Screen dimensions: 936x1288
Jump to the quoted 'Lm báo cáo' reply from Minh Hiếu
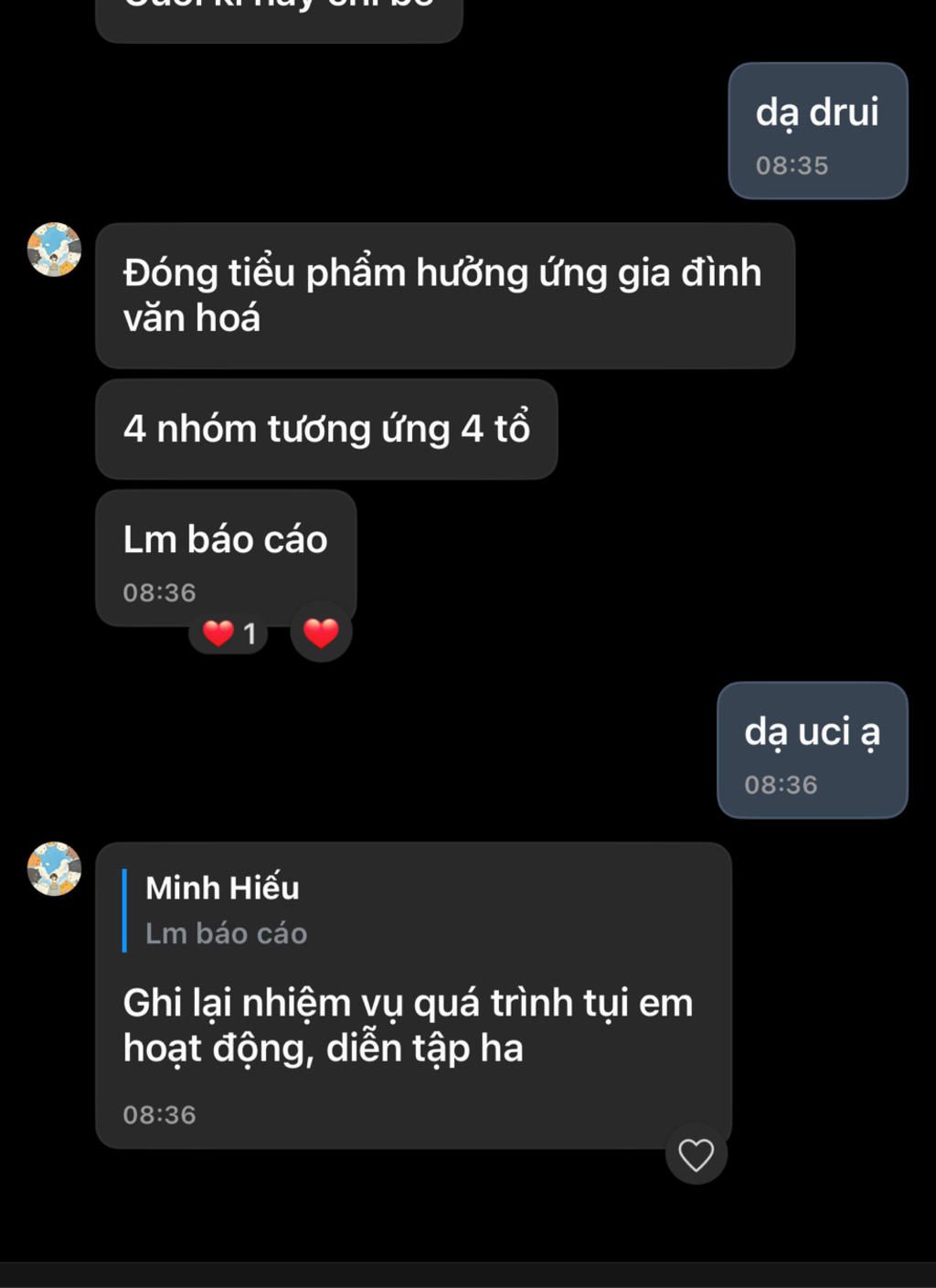coord(227,910)
